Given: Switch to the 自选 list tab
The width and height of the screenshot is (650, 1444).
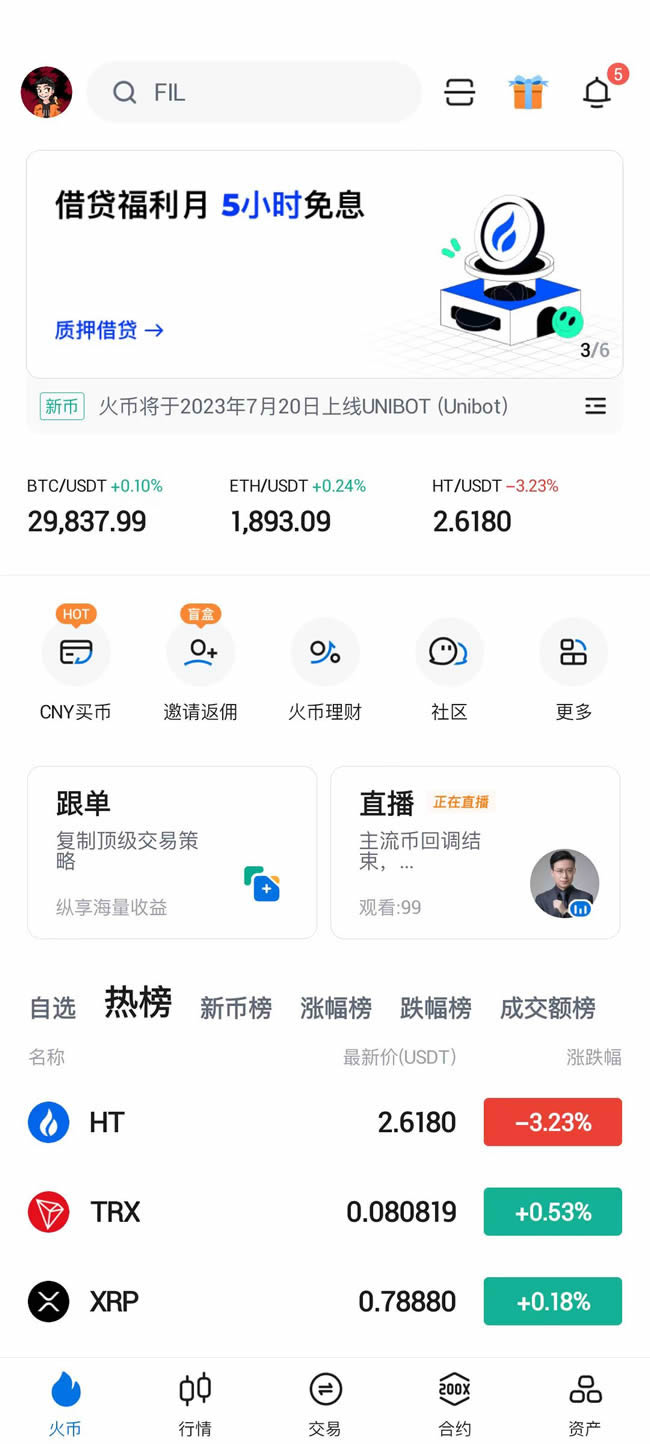Looking at the screenshot, I should pyautogui.click(x=53, y=1008).
